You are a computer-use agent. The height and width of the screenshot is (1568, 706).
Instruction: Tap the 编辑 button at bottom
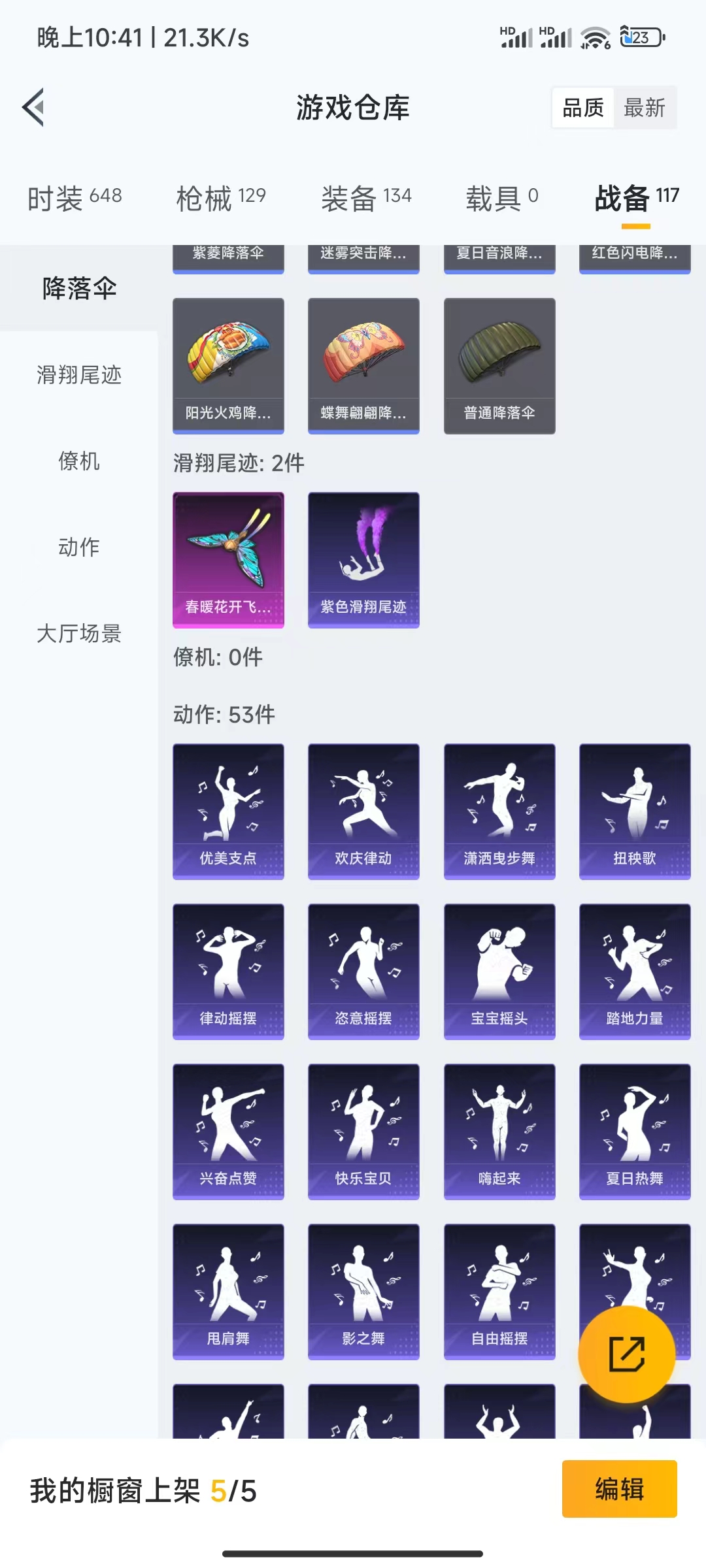point(619,1490)
